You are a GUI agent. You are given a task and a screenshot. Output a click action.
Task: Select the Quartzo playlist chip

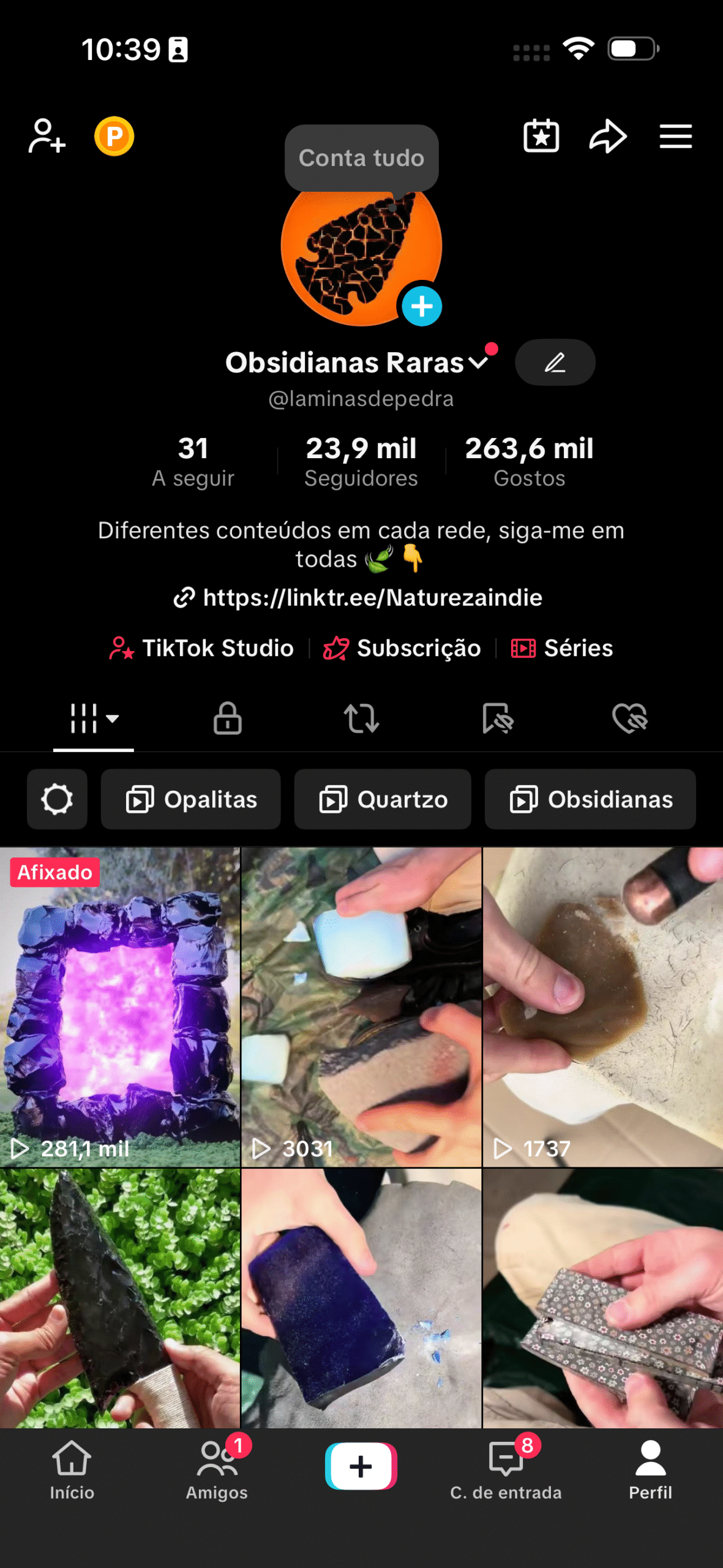click(x=383, y=799)
